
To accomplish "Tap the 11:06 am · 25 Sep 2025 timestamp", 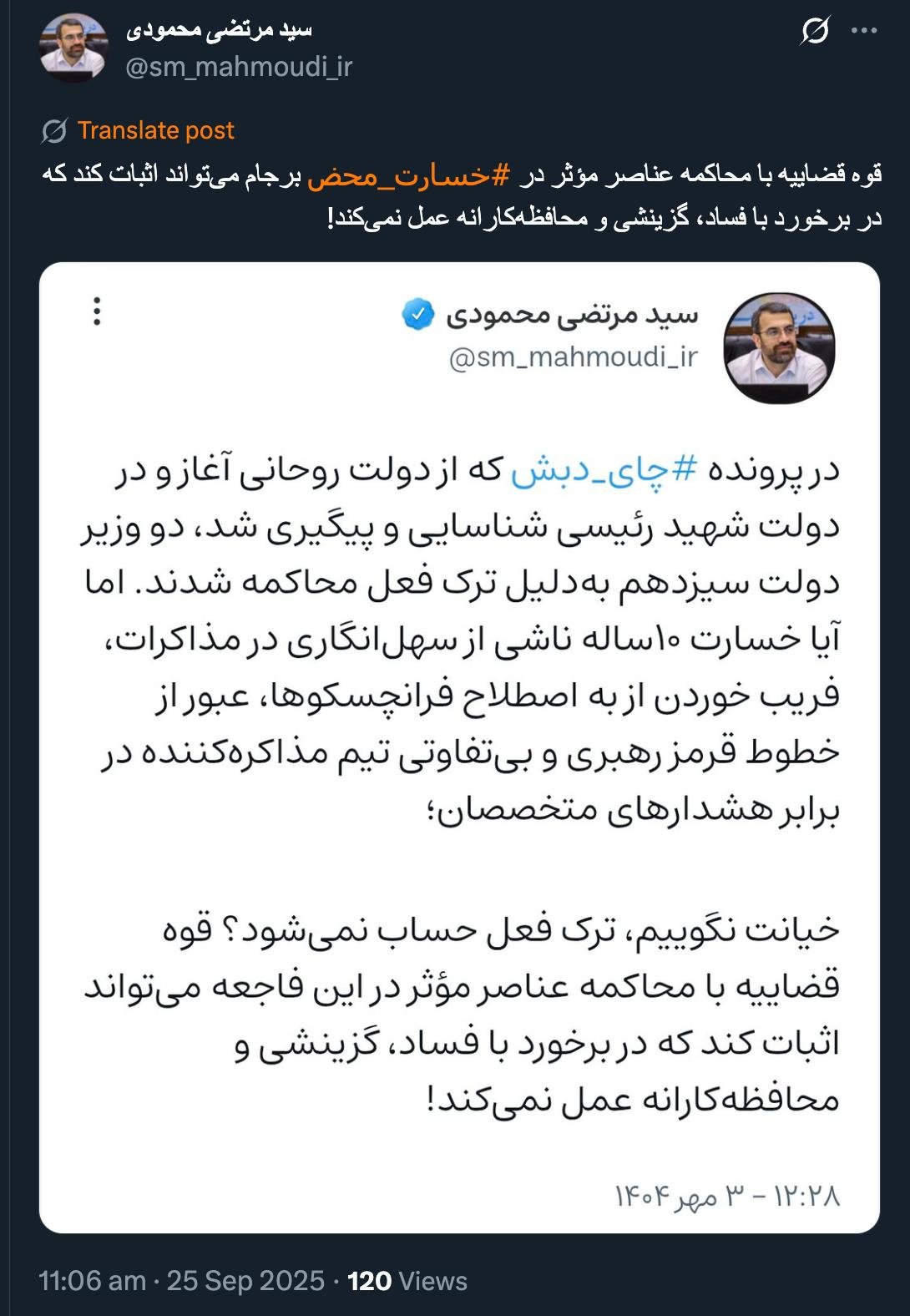I will pos(181,1281).
